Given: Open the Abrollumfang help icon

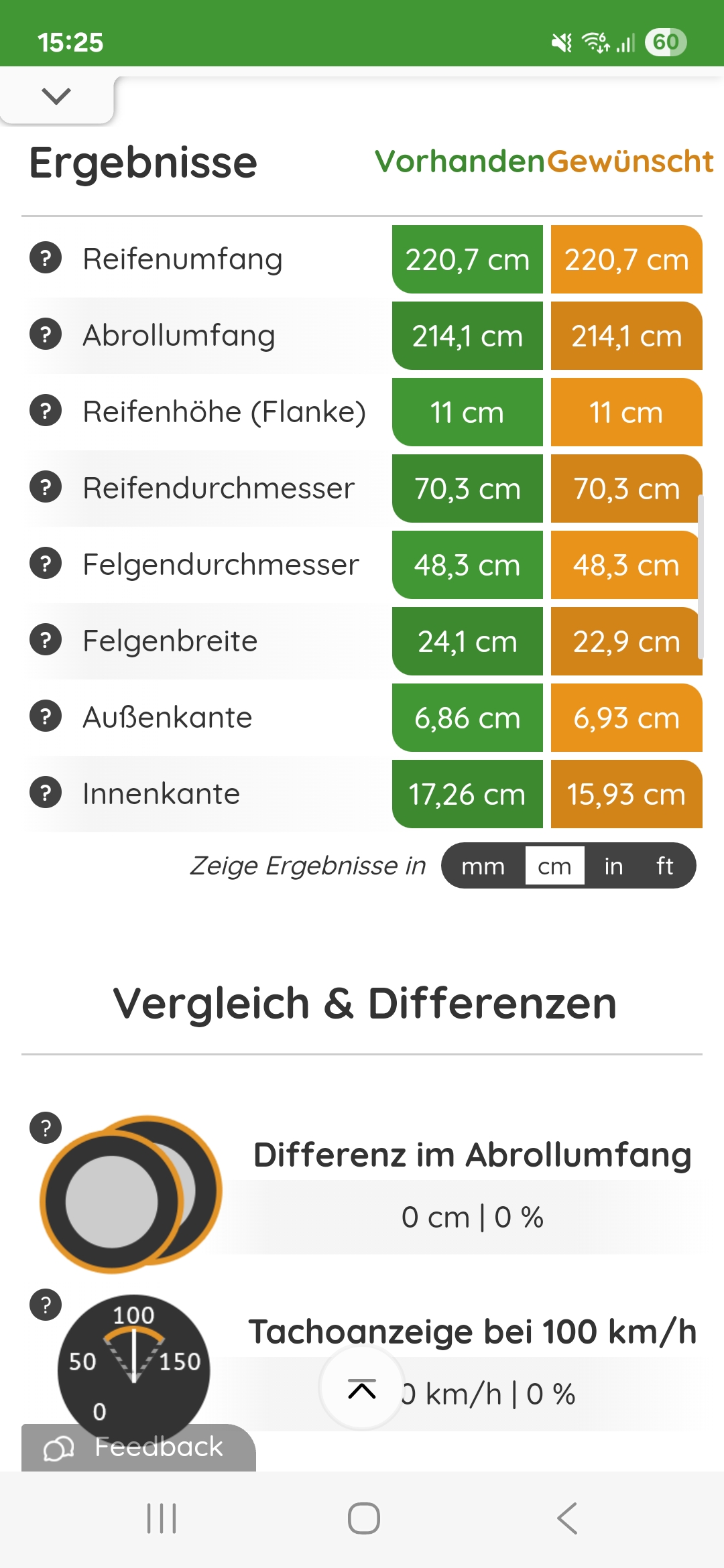Looking at the screenshot, I should [46, 334].
